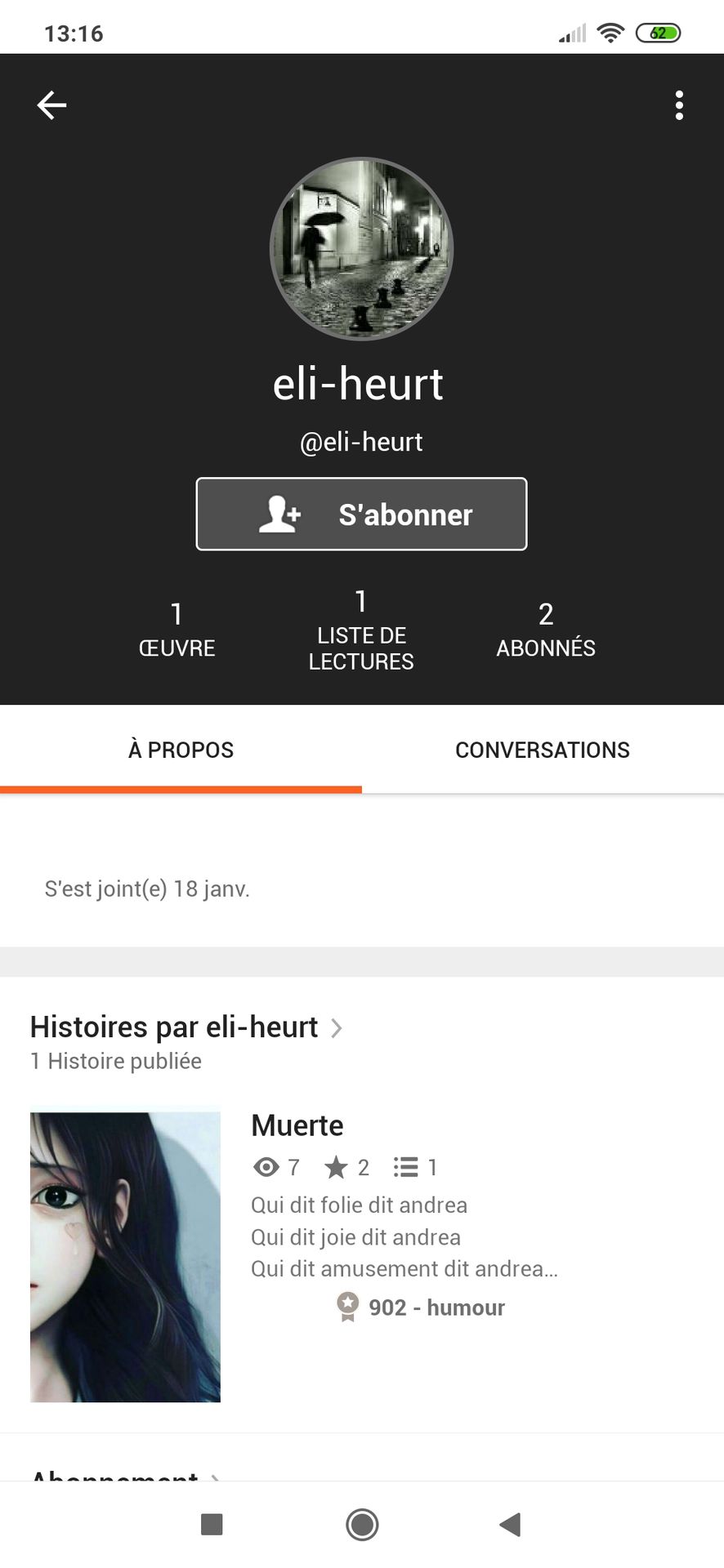Tap the system home button
Viewport: 724px width, 1568px height.
[x=362, y=1524]
